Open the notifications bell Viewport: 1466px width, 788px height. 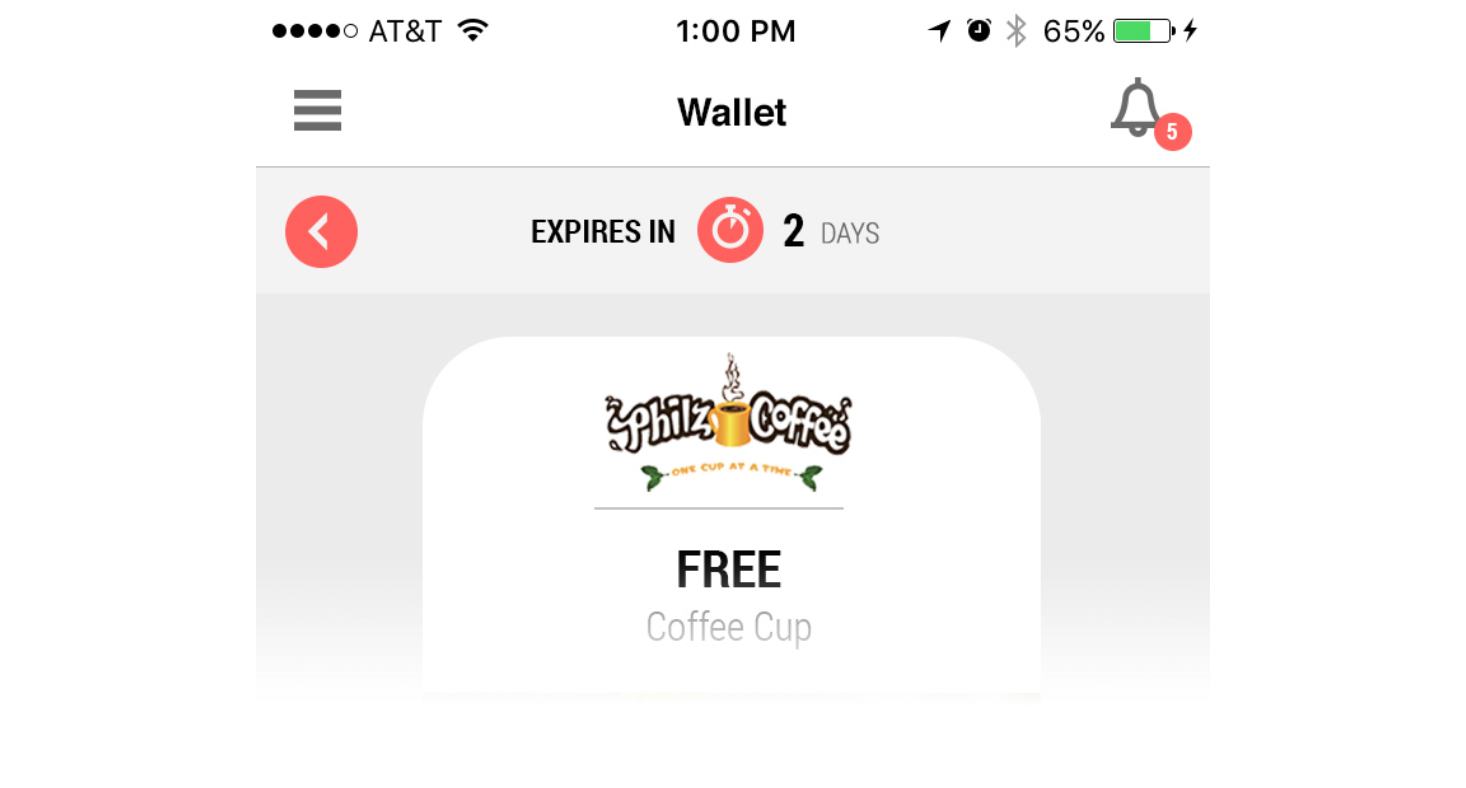(1138, 108)
